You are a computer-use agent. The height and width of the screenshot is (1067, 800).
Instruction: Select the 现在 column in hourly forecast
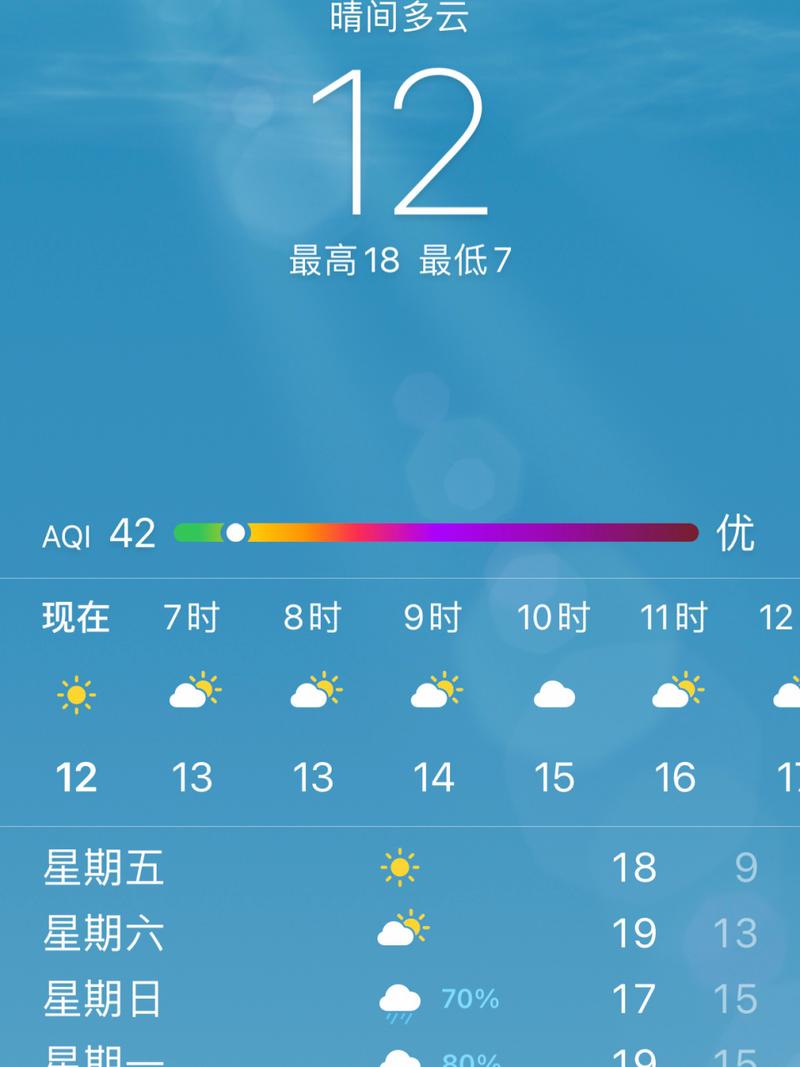[78, 618]
